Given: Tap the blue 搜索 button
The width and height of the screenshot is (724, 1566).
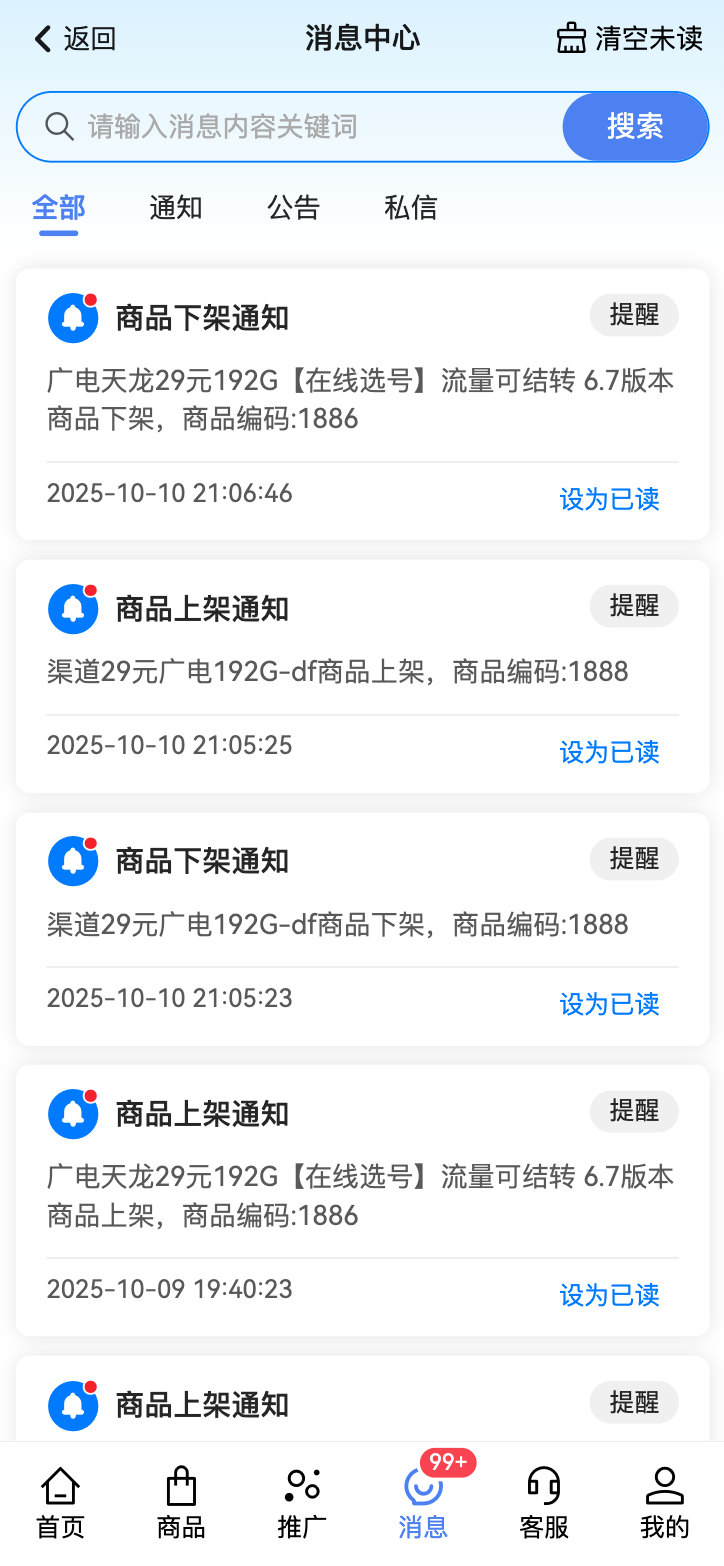Looking at the screenshot, I should point(635,127).
